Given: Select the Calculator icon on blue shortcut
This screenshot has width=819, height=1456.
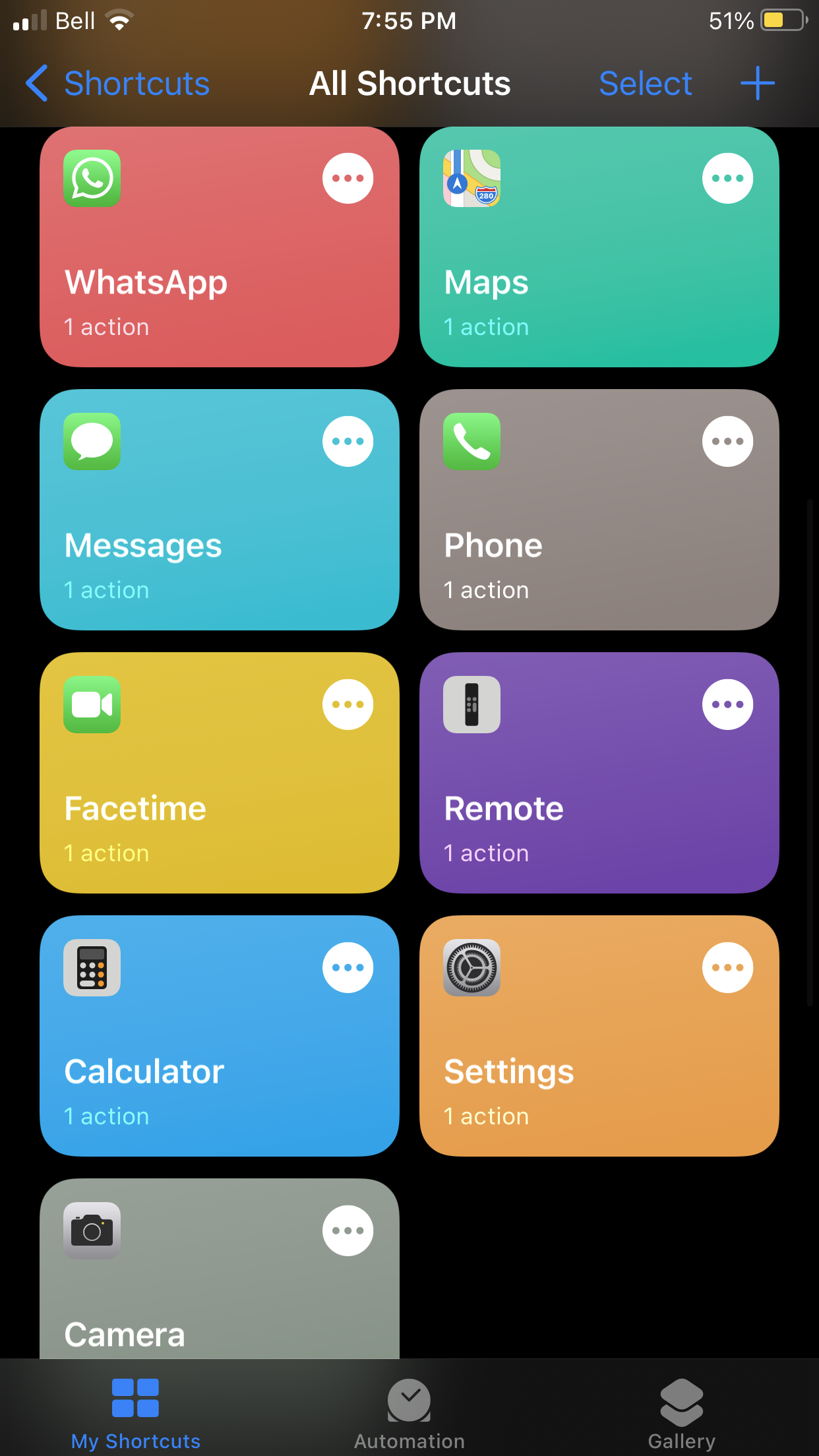Looking at the screenshot, I should pyautogui.click(x=91, y=967).
